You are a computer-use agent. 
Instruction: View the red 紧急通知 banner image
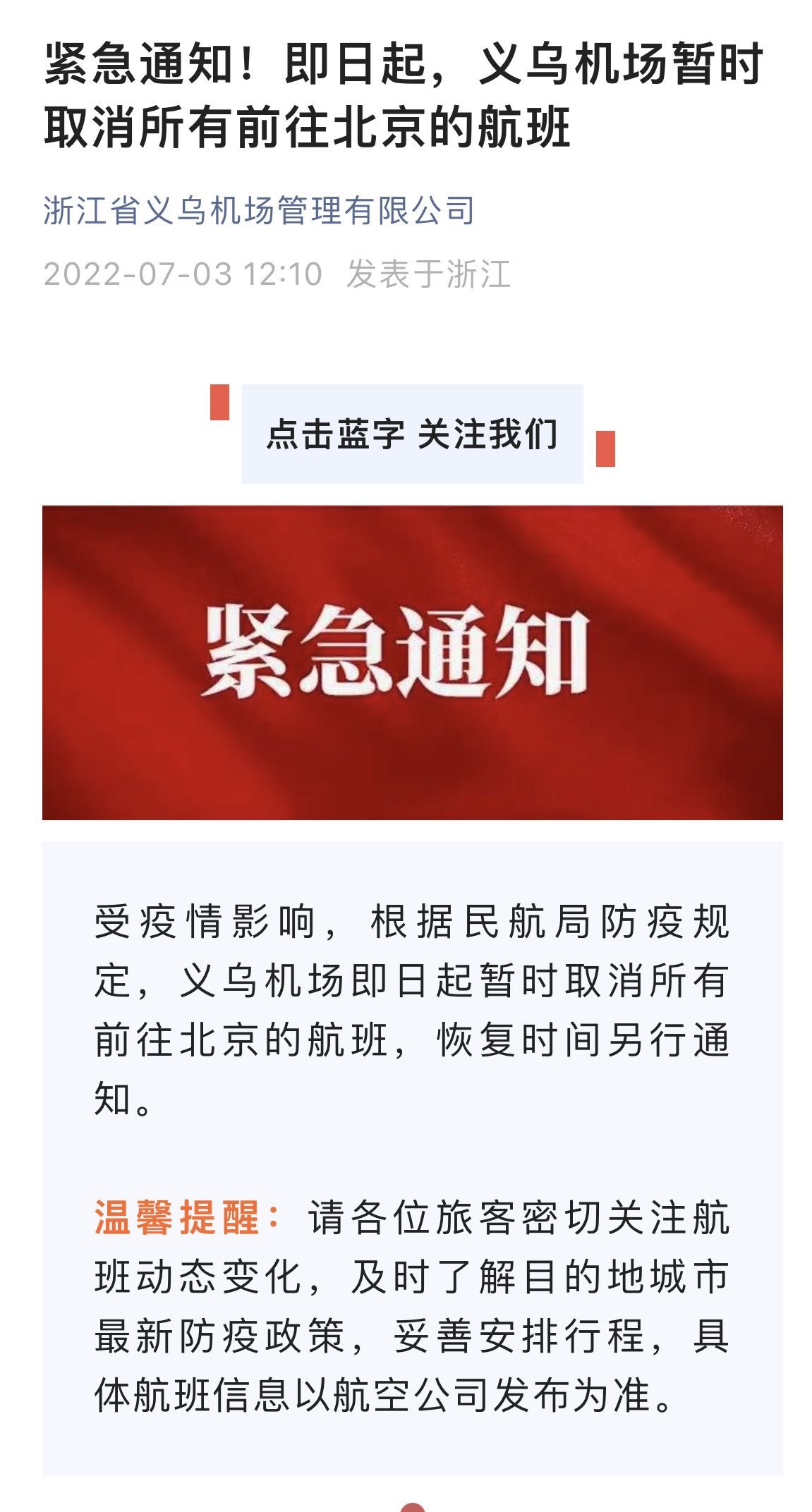coord(412,662)
